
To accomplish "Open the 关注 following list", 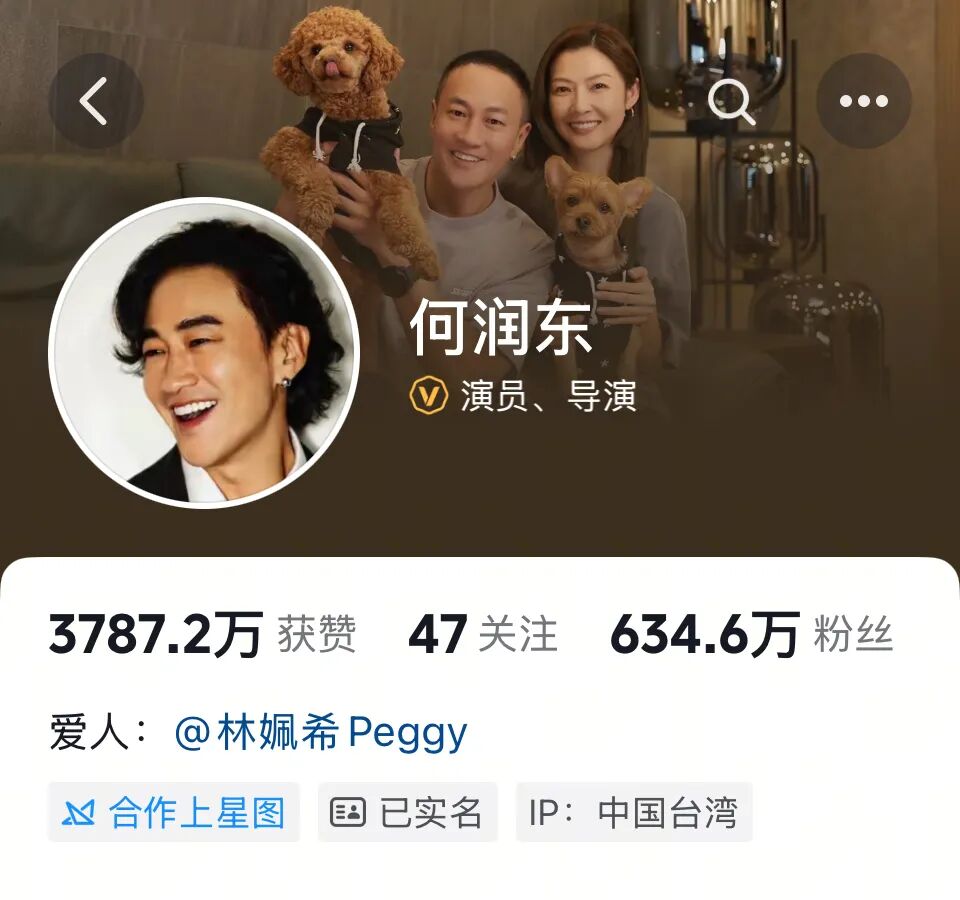I will click(482, 636).
